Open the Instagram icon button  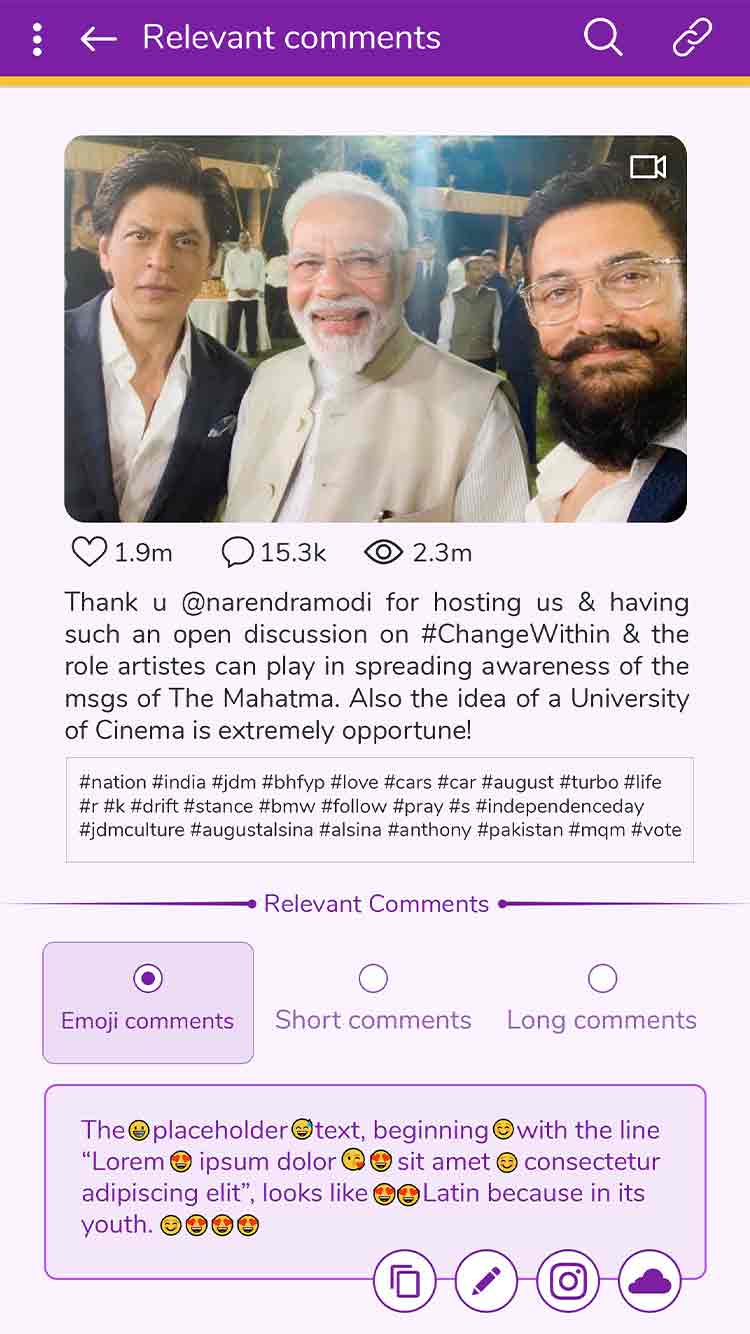point(568,1281)
